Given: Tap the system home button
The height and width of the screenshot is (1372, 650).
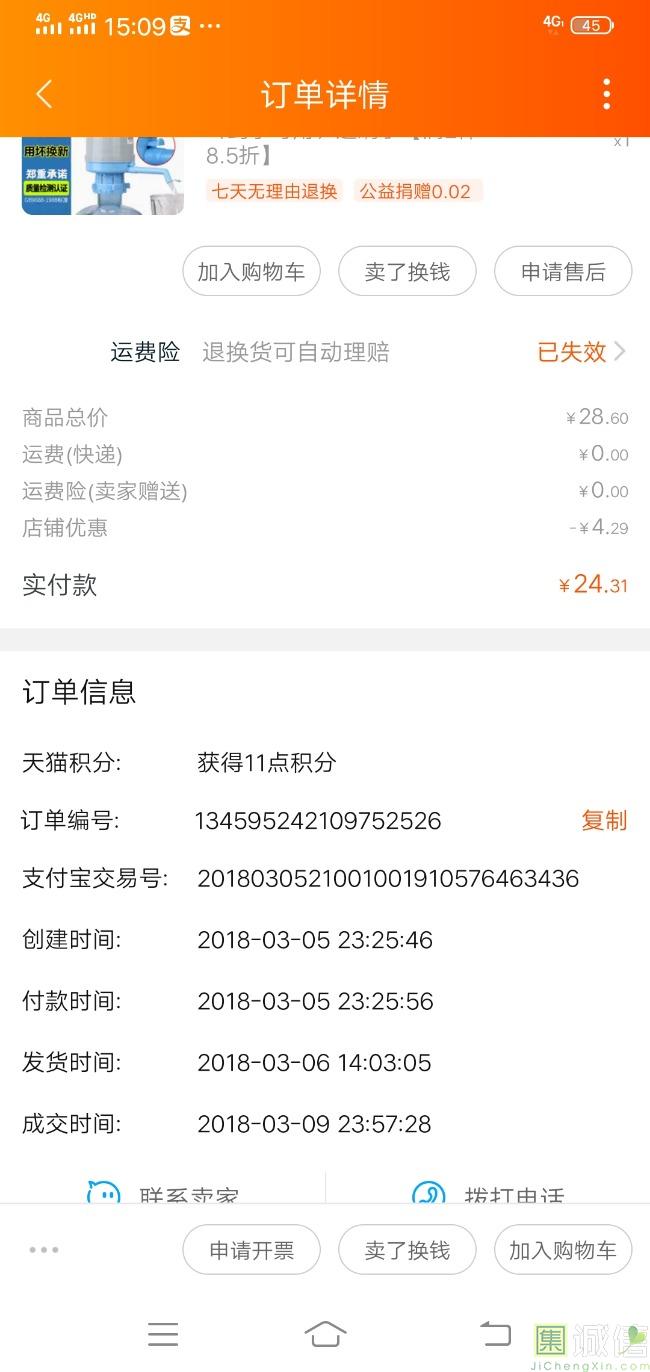Looking at the screenshot, I should 325,1334.
